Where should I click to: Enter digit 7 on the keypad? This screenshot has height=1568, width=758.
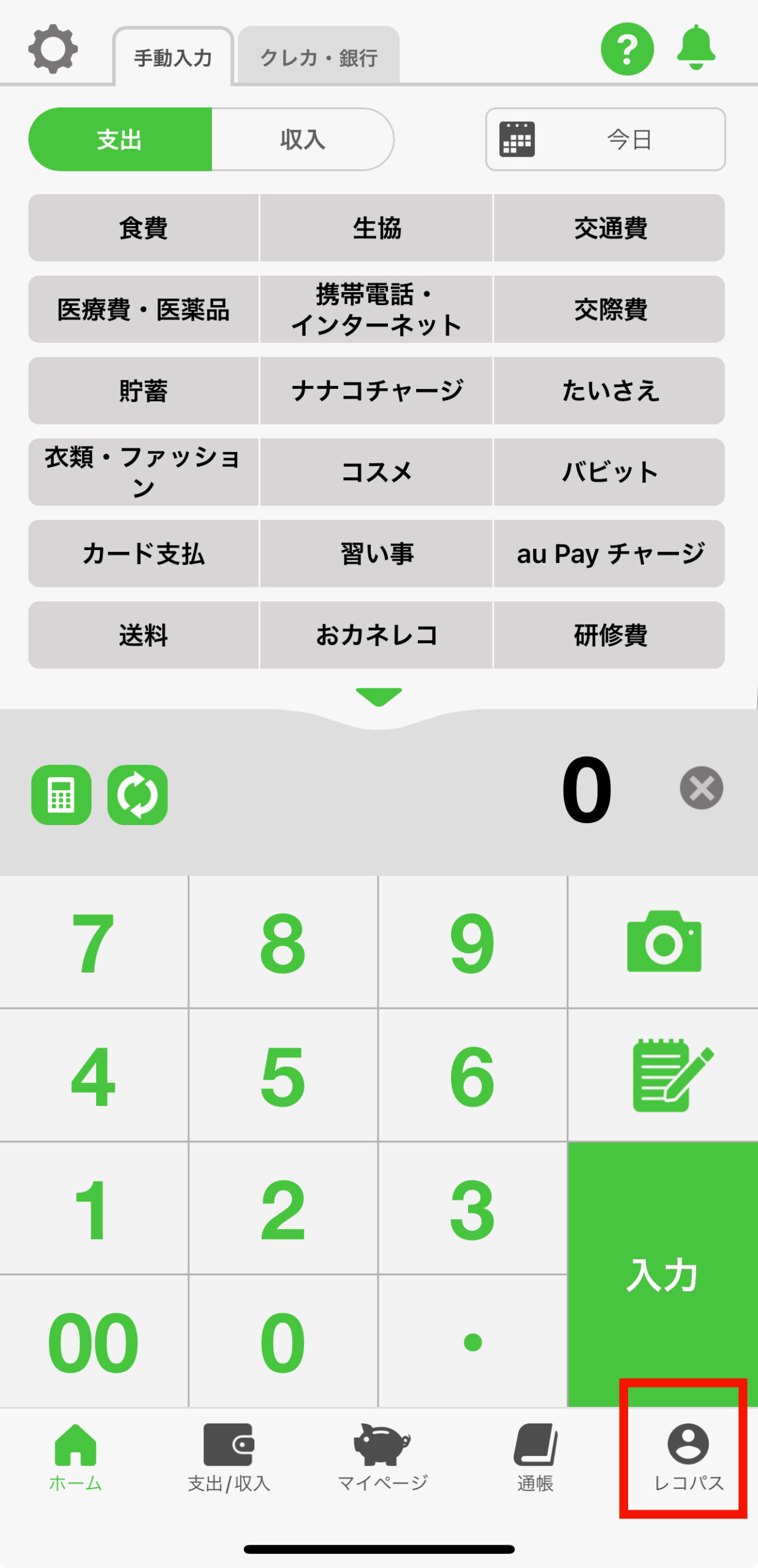tap(93, 942)
